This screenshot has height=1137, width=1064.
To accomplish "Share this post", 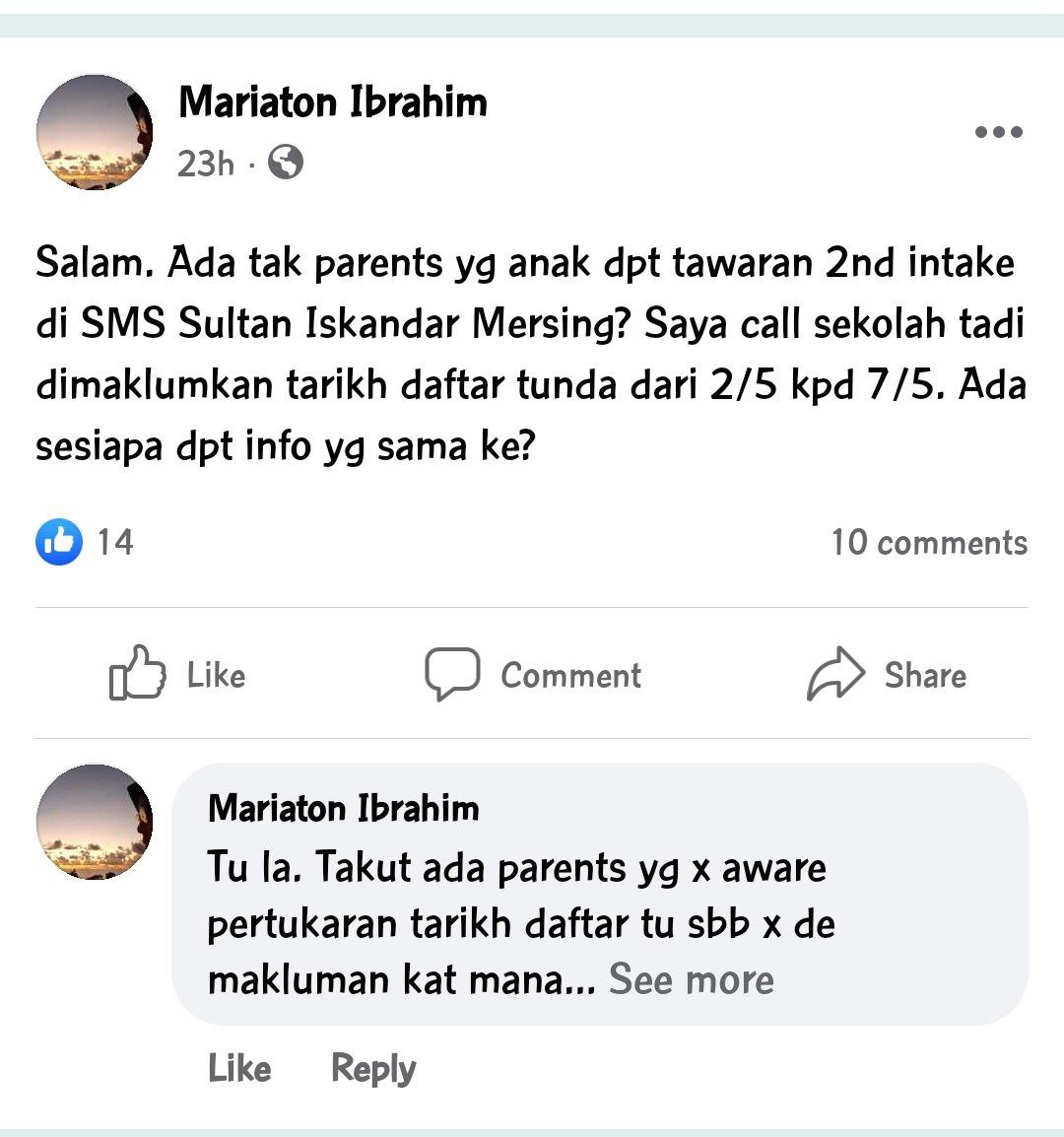I will pyautogui.click(x=887, y=675).
